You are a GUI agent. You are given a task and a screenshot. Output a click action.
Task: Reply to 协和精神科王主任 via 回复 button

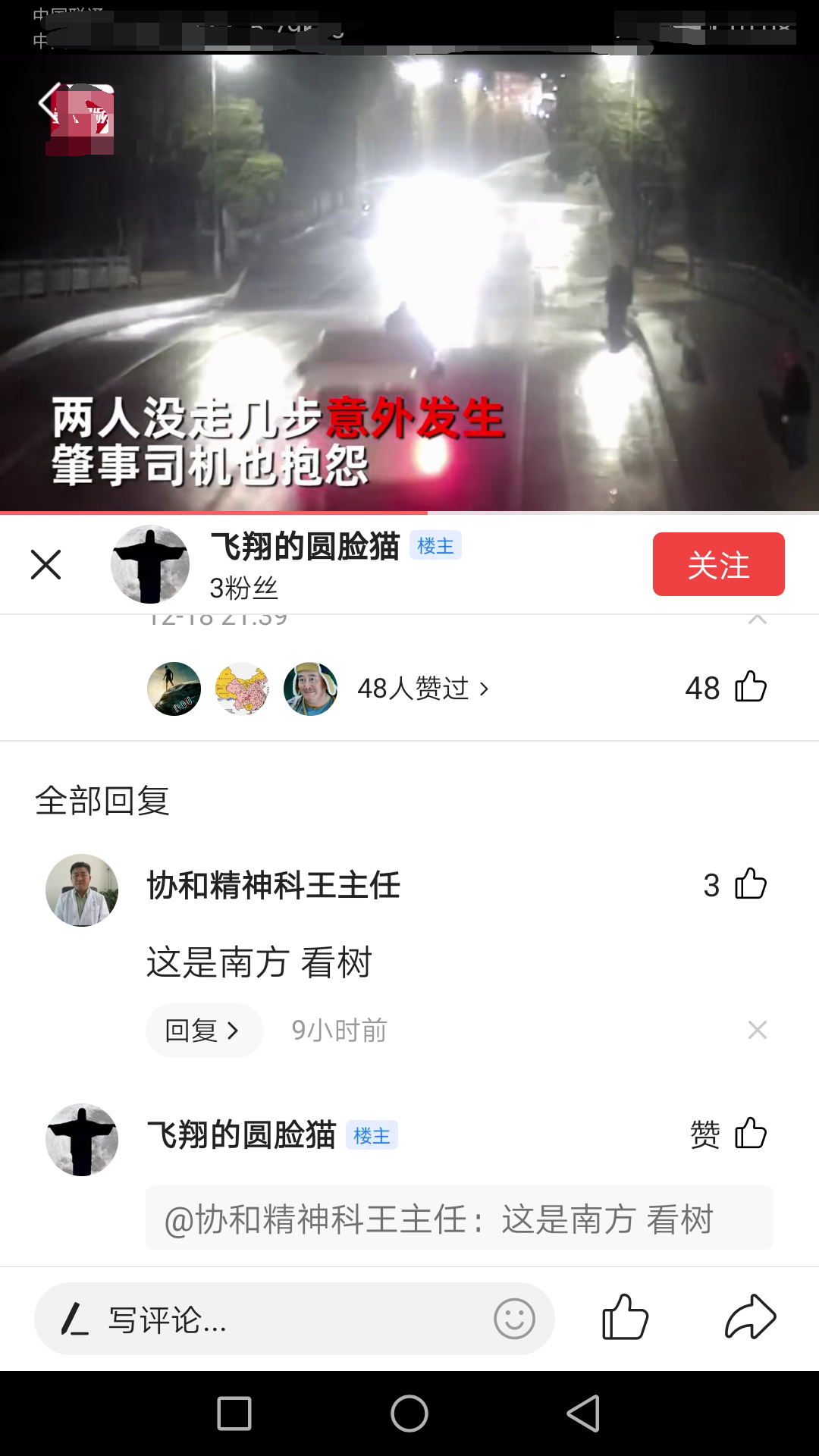point(203,1031)
